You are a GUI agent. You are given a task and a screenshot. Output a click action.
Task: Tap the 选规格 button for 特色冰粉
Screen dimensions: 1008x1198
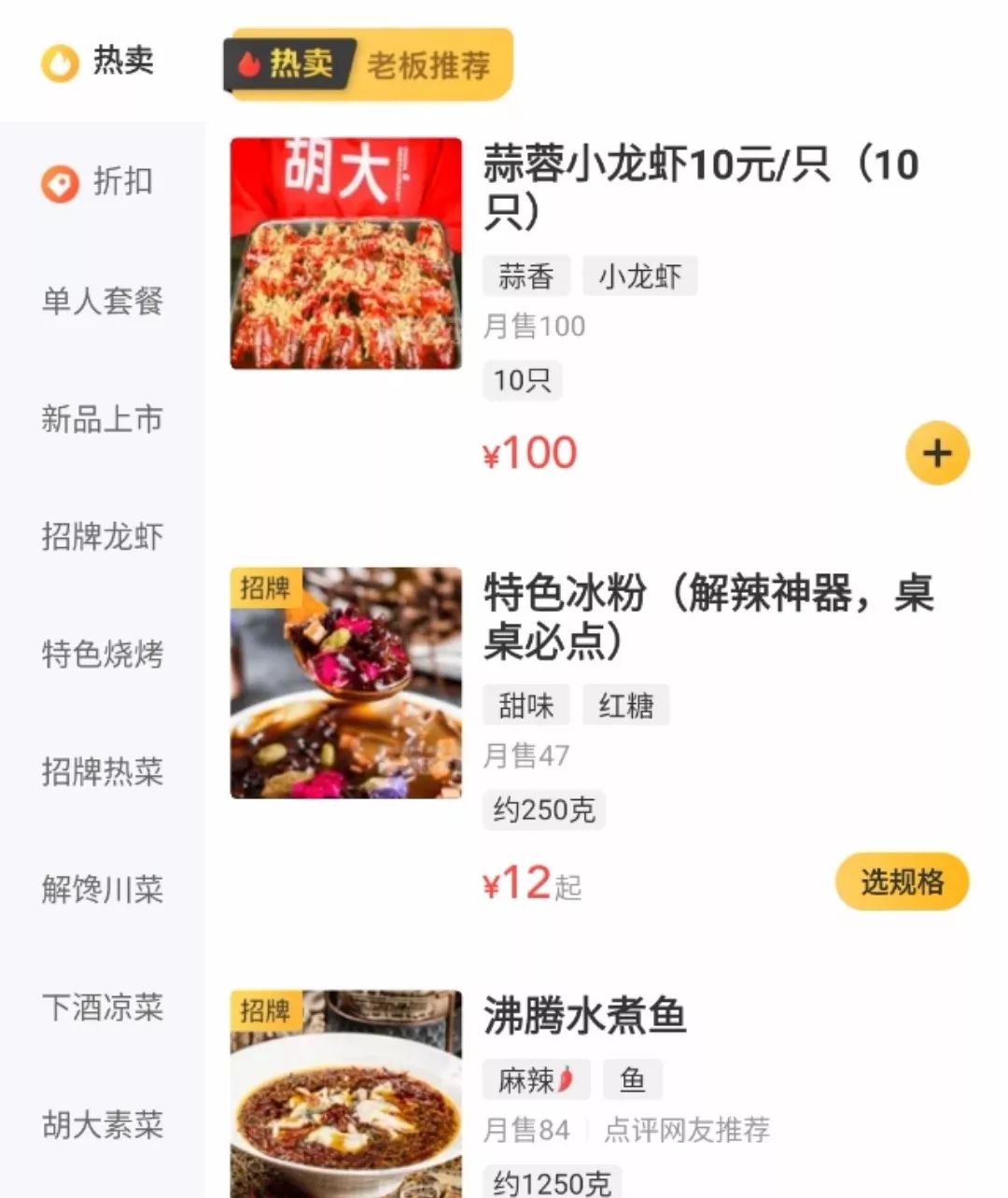tap(901, 879)
